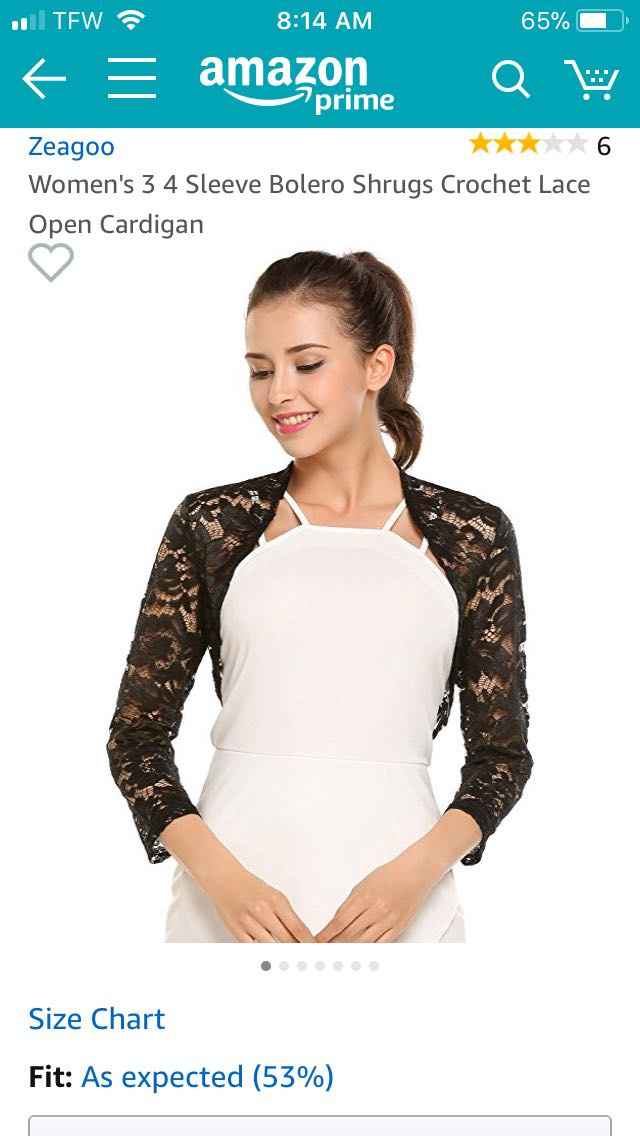This screenshot has height=1136, width=640.
Task: View the shopping cart
Action: [591, 79]
